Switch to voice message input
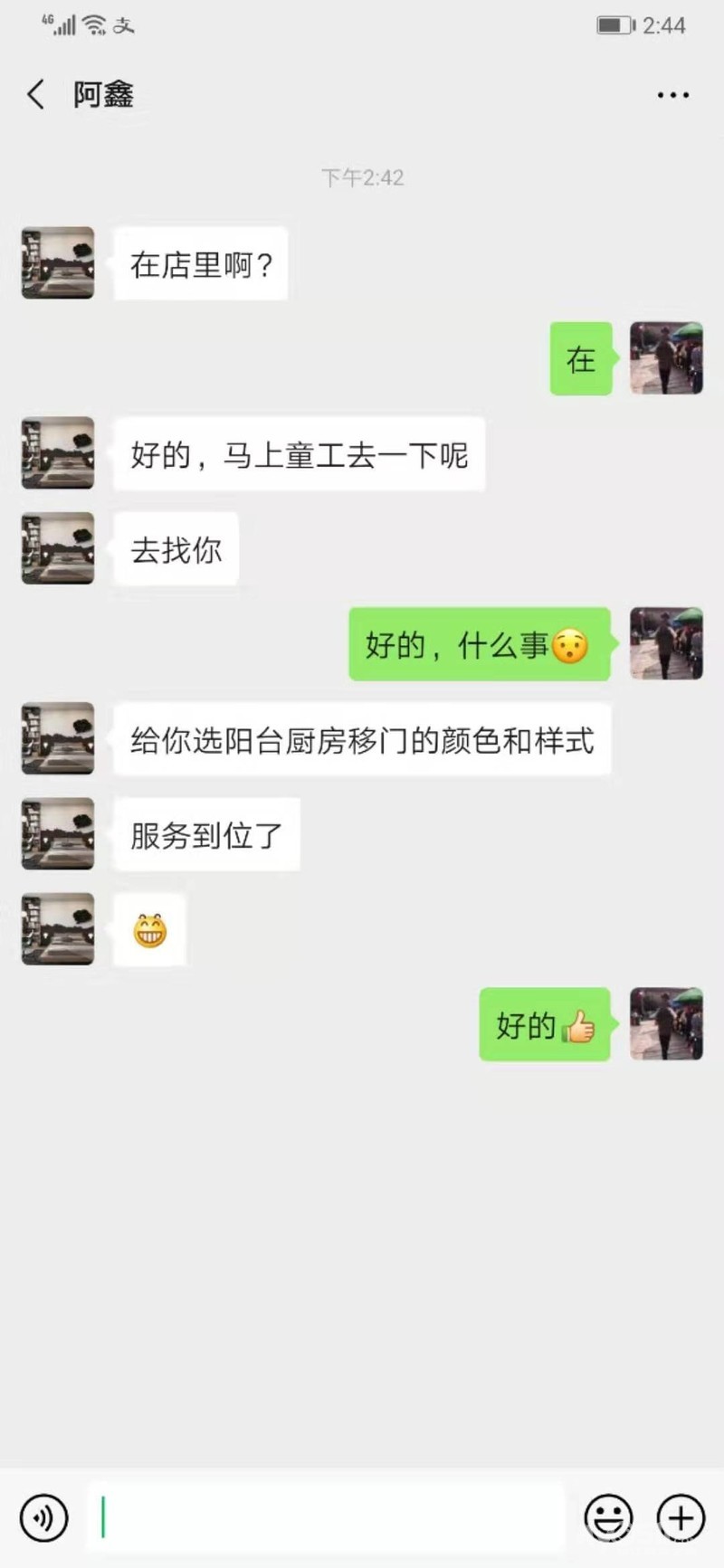This screenshot has width=724, height=1568. pos(43,1517)
